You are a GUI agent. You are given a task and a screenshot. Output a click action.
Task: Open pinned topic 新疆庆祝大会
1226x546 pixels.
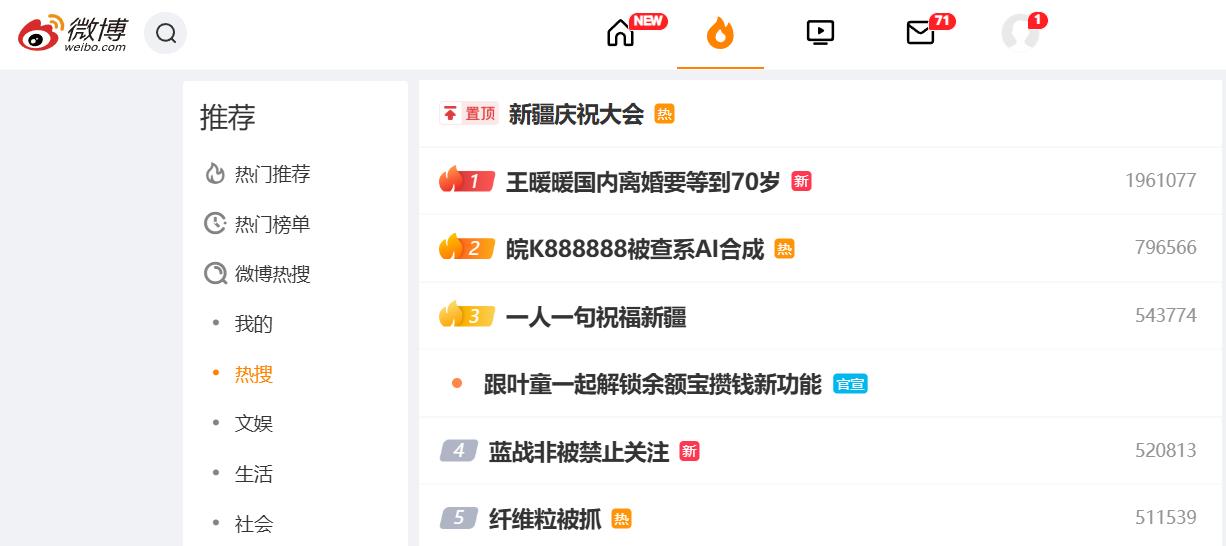point(576,114)
